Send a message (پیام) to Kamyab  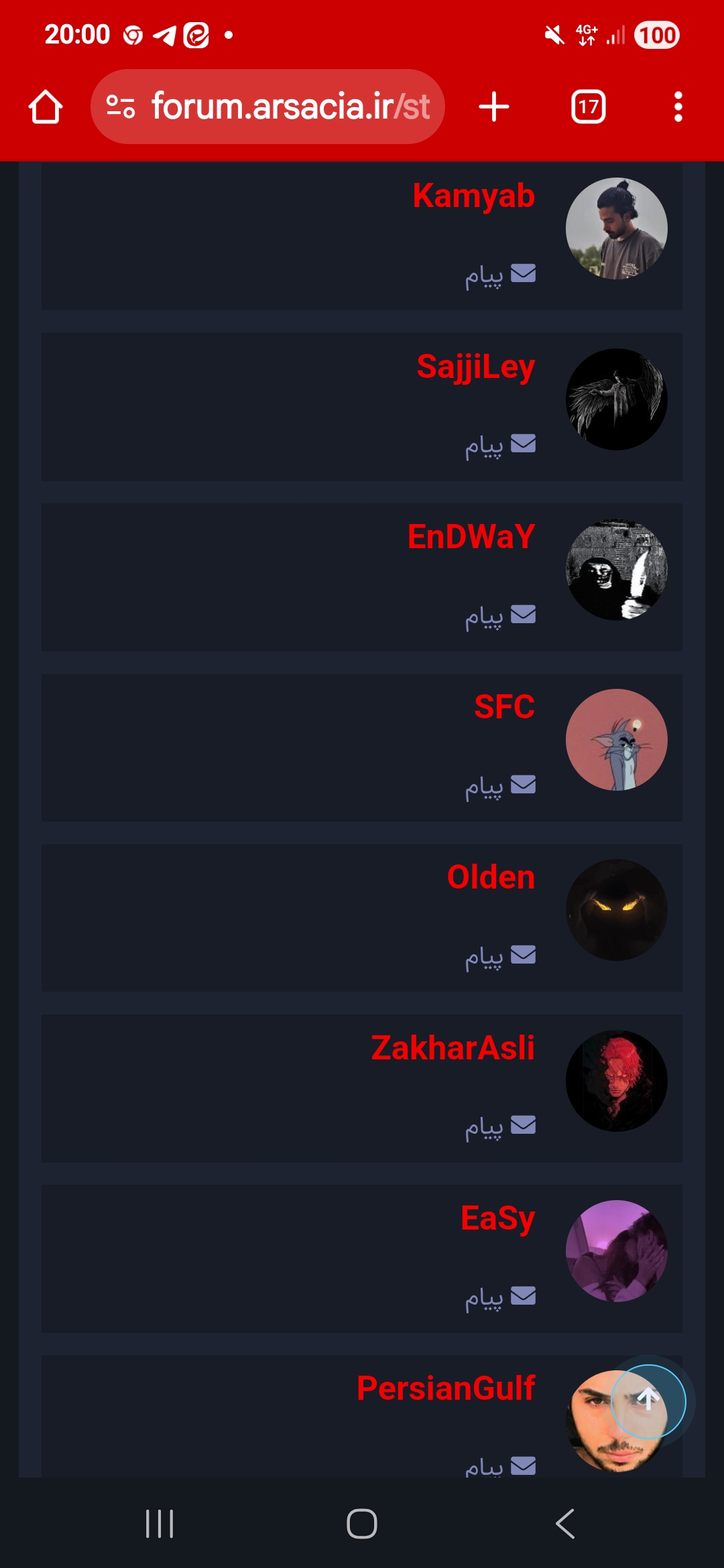500,275
